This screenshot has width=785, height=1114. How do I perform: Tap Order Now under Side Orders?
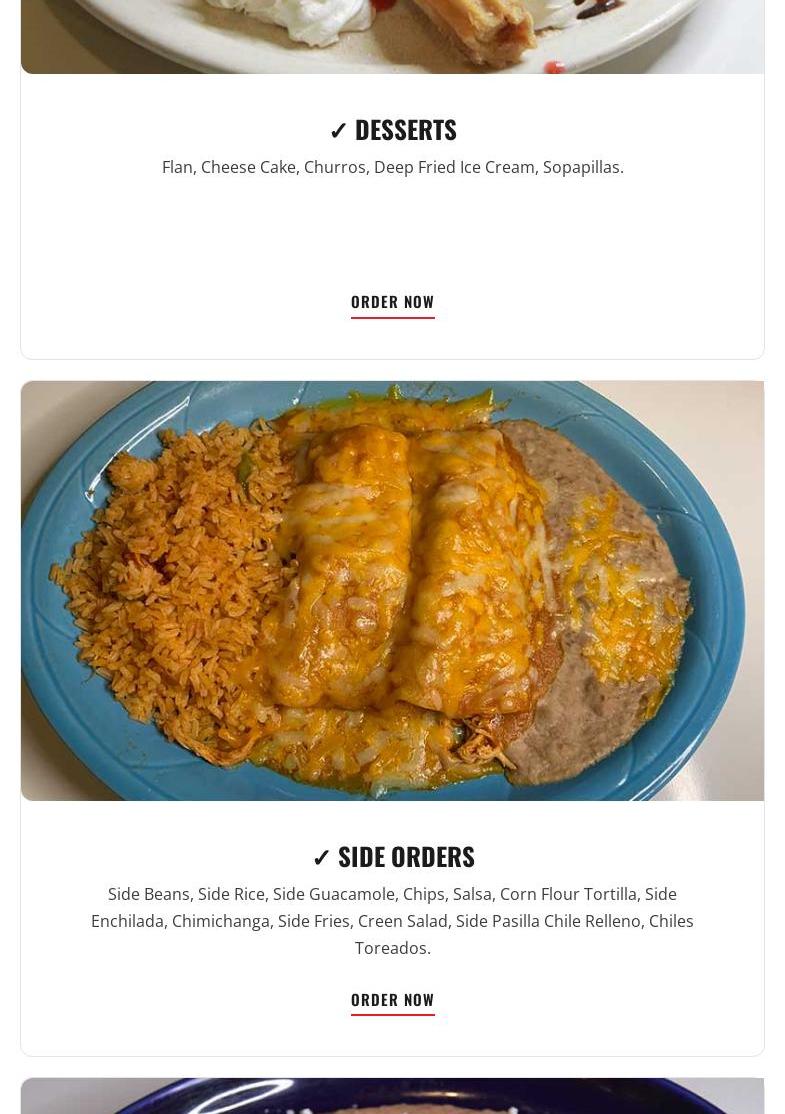coord(392,999)
